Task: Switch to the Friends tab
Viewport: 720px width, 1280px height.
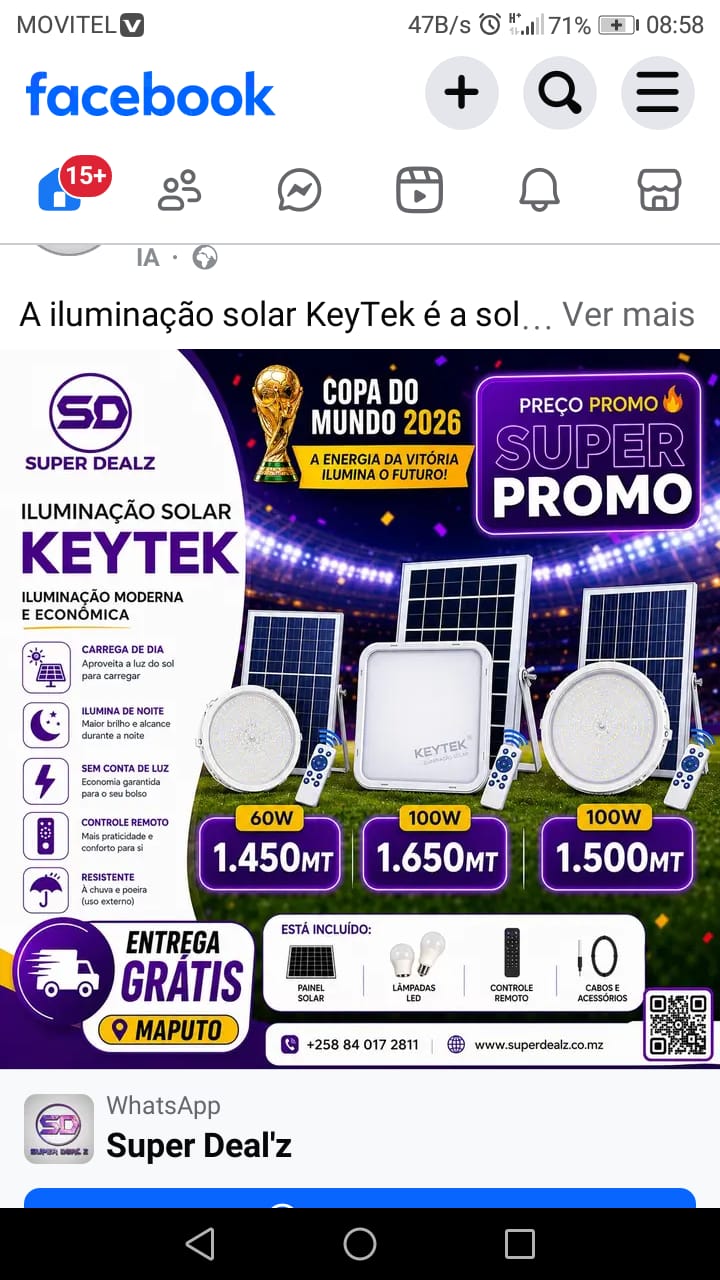Action: pos(180,189)
